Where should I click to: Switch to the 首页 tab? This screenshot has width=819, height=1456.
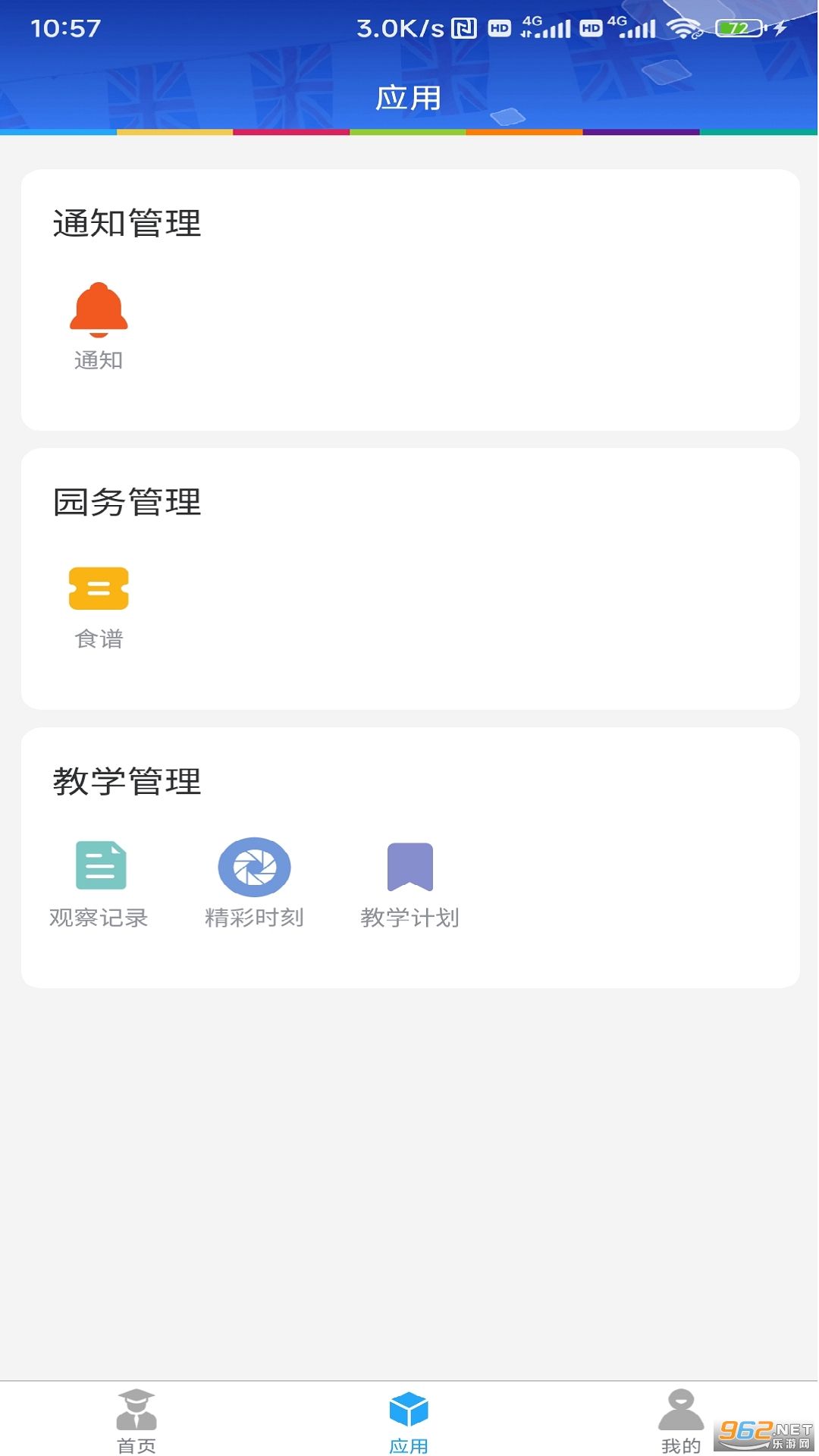[x=136, y=1421]
